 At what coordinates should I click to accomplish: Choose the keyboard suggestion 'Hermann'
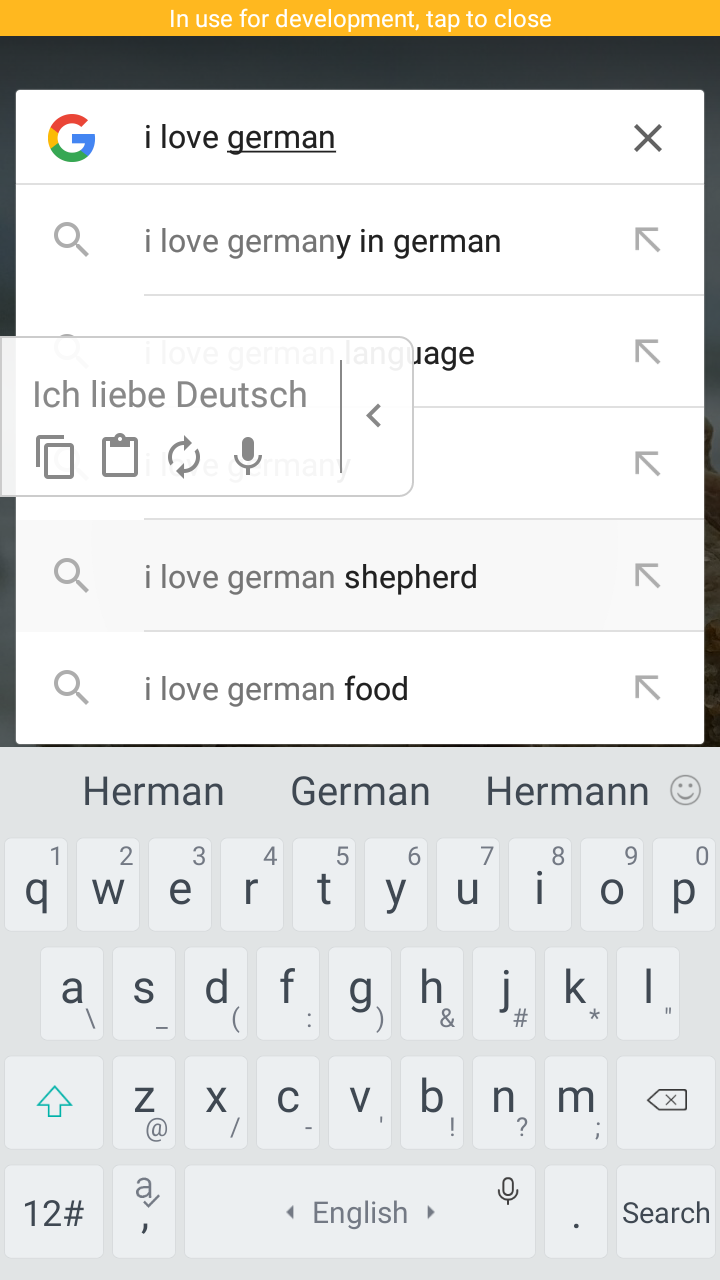tap(567, 792)
